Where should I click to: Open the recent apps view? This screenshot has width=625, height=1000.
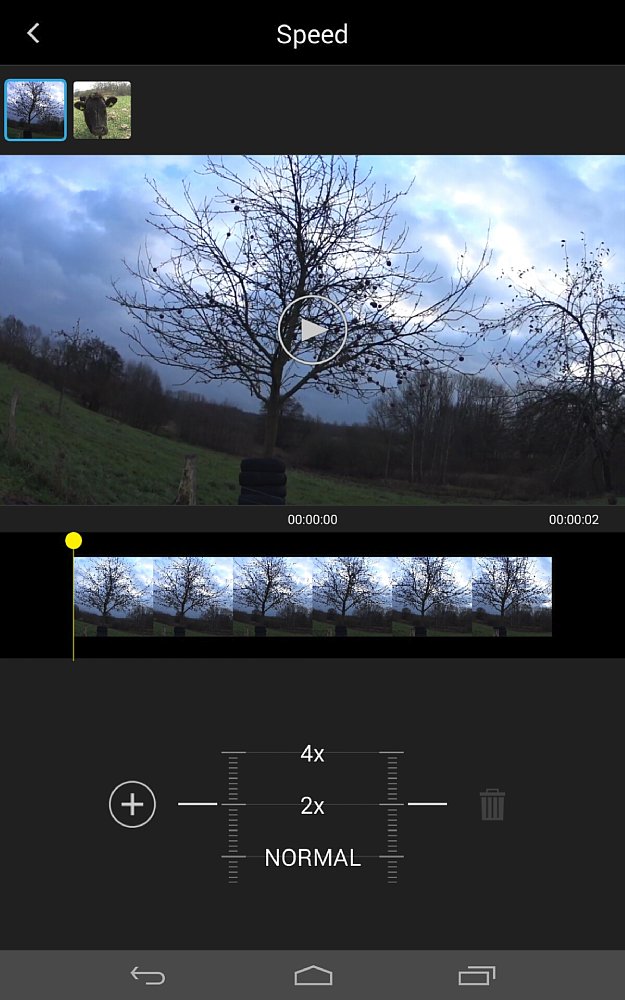[476, 975]
